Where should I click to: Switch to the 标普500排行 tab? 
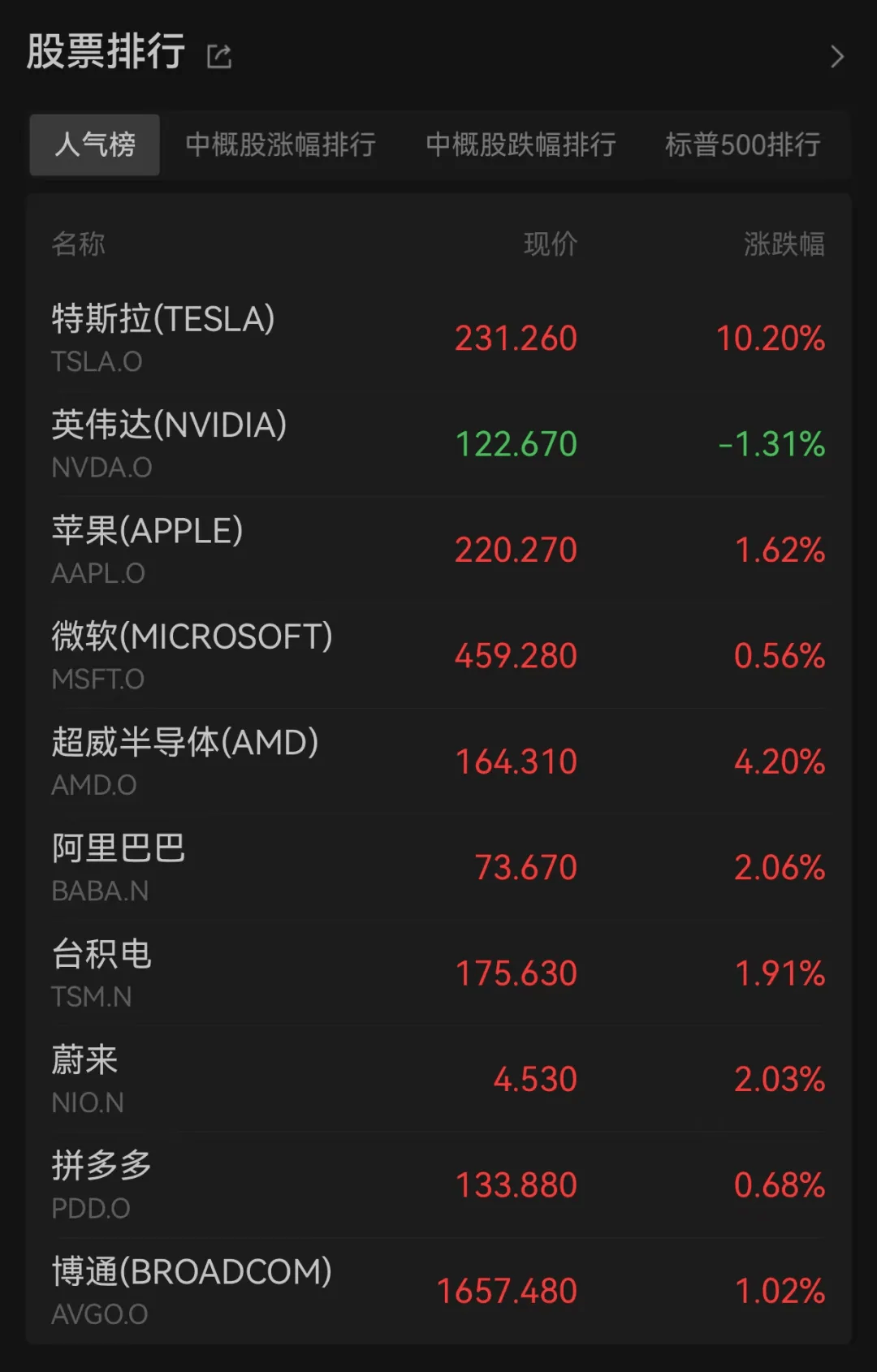[742, 145]
